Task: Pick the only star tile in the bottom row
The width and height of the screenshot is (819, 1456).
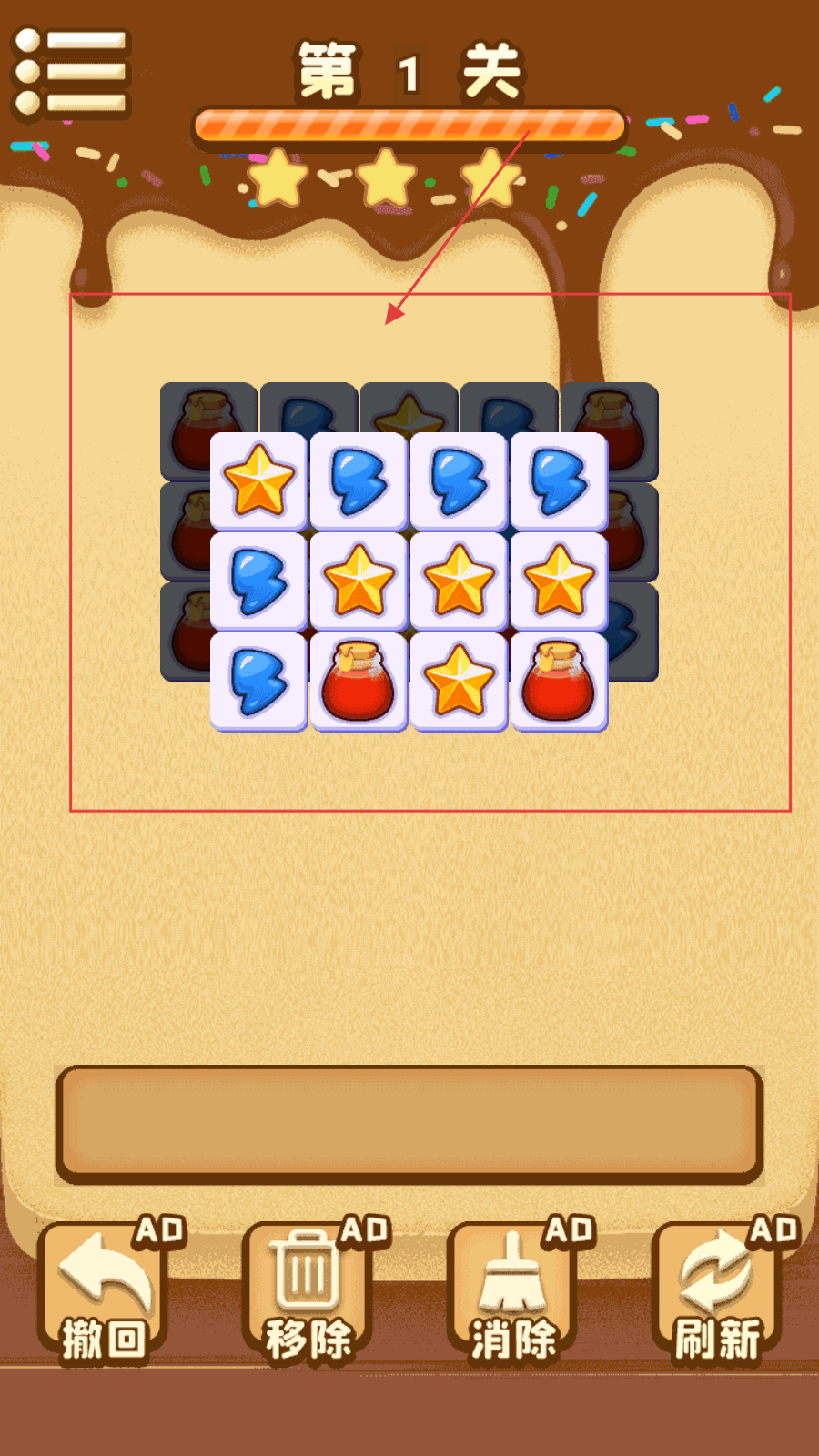Action: (x=460, y=681)
